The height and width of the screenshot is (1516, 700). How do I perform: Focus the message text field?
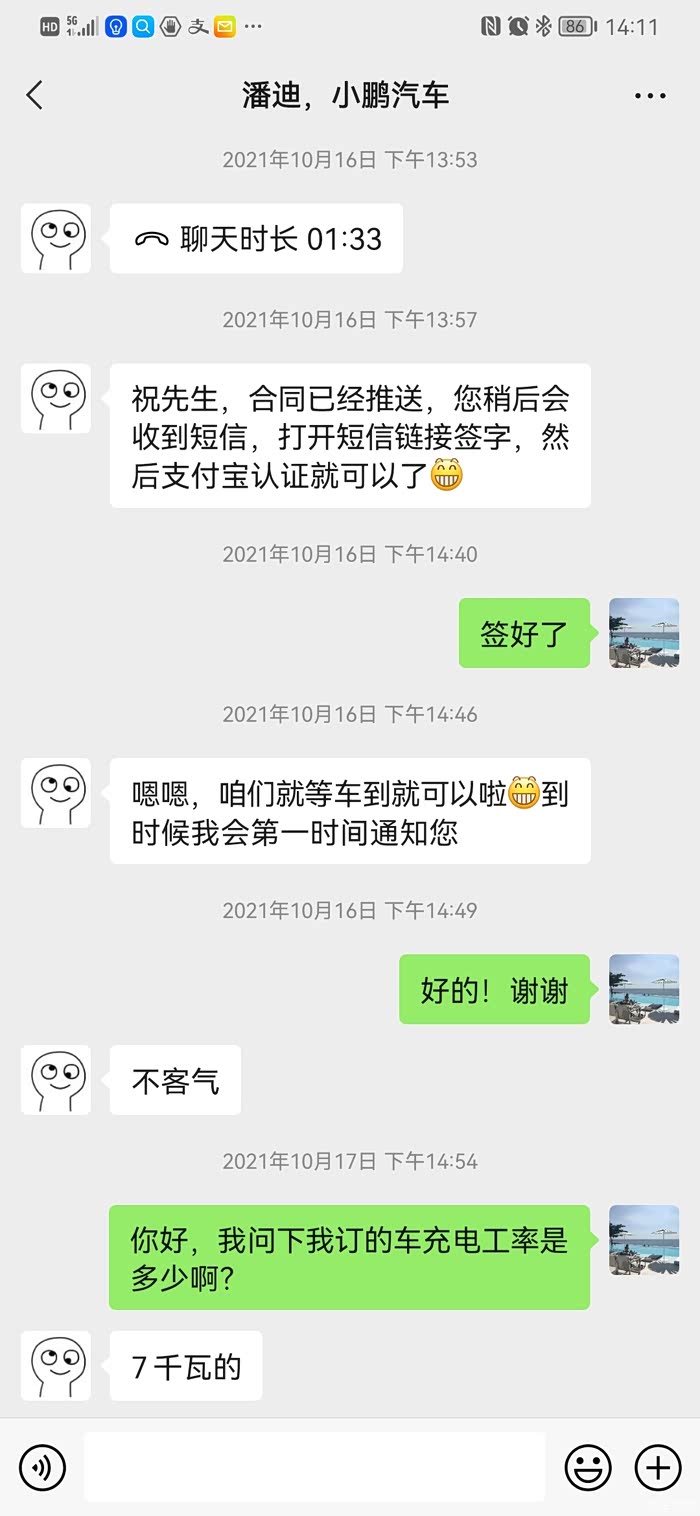point(314,1467)
